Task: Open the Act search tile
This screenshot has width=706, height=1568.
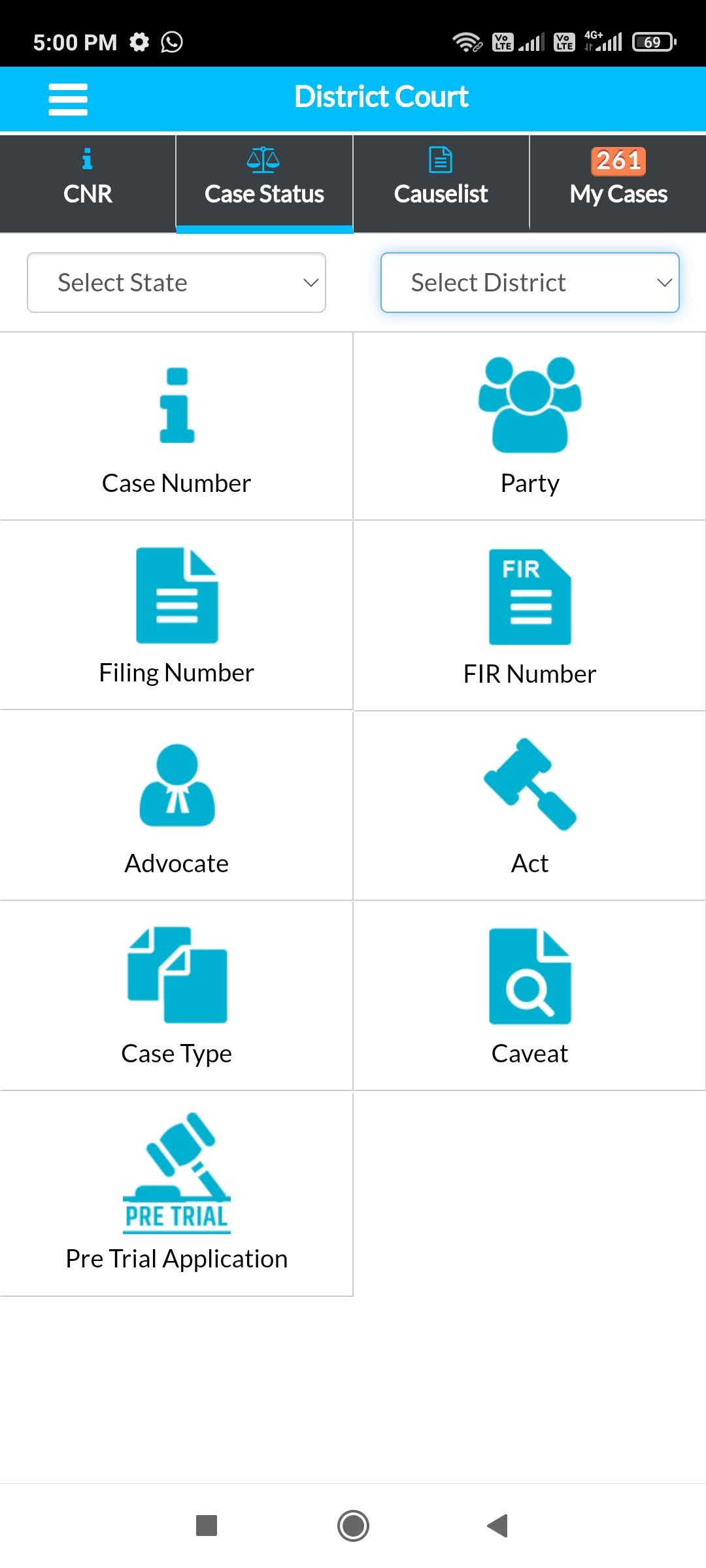Action: tap(529, 806)
